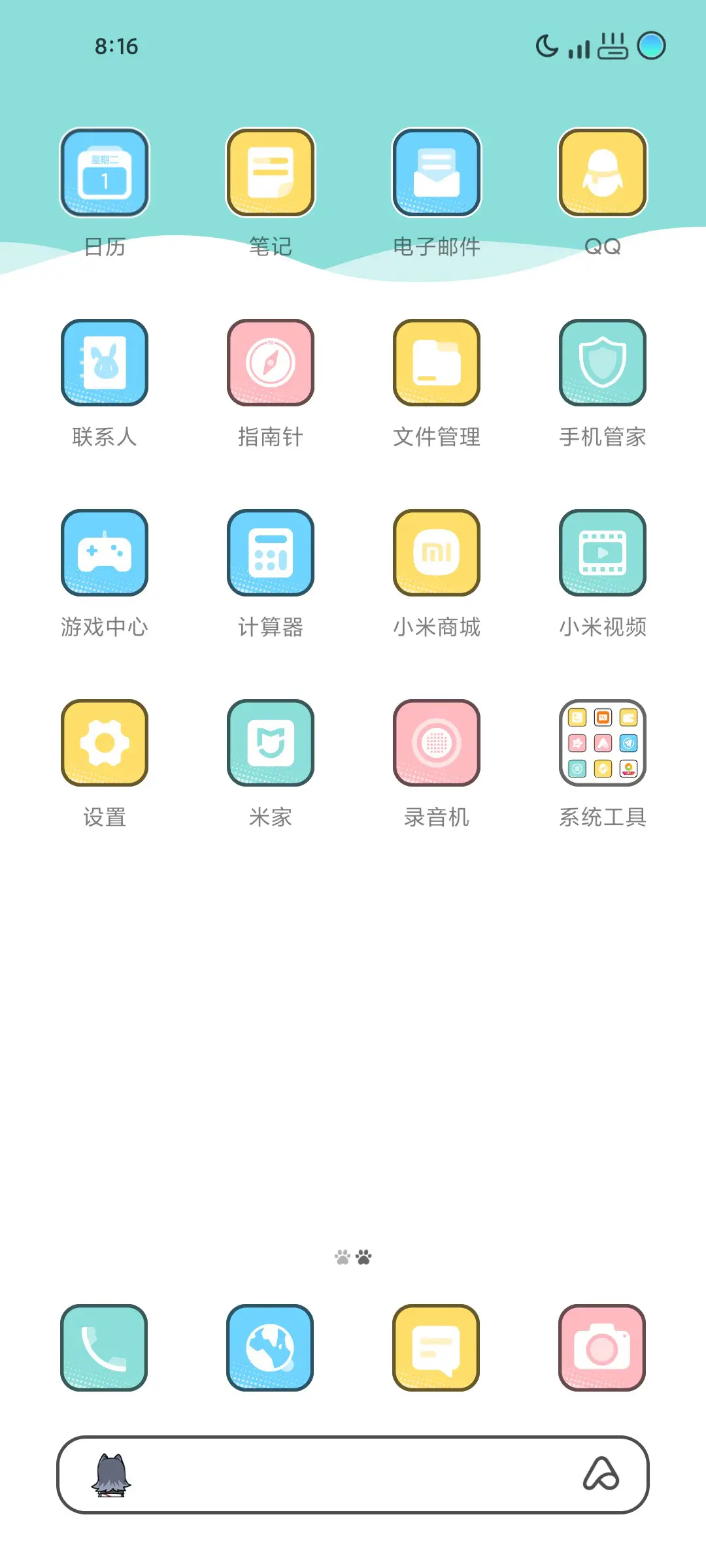Open the camera from the dock
The image size is (706, 1568).
(x=602, y=1349)
